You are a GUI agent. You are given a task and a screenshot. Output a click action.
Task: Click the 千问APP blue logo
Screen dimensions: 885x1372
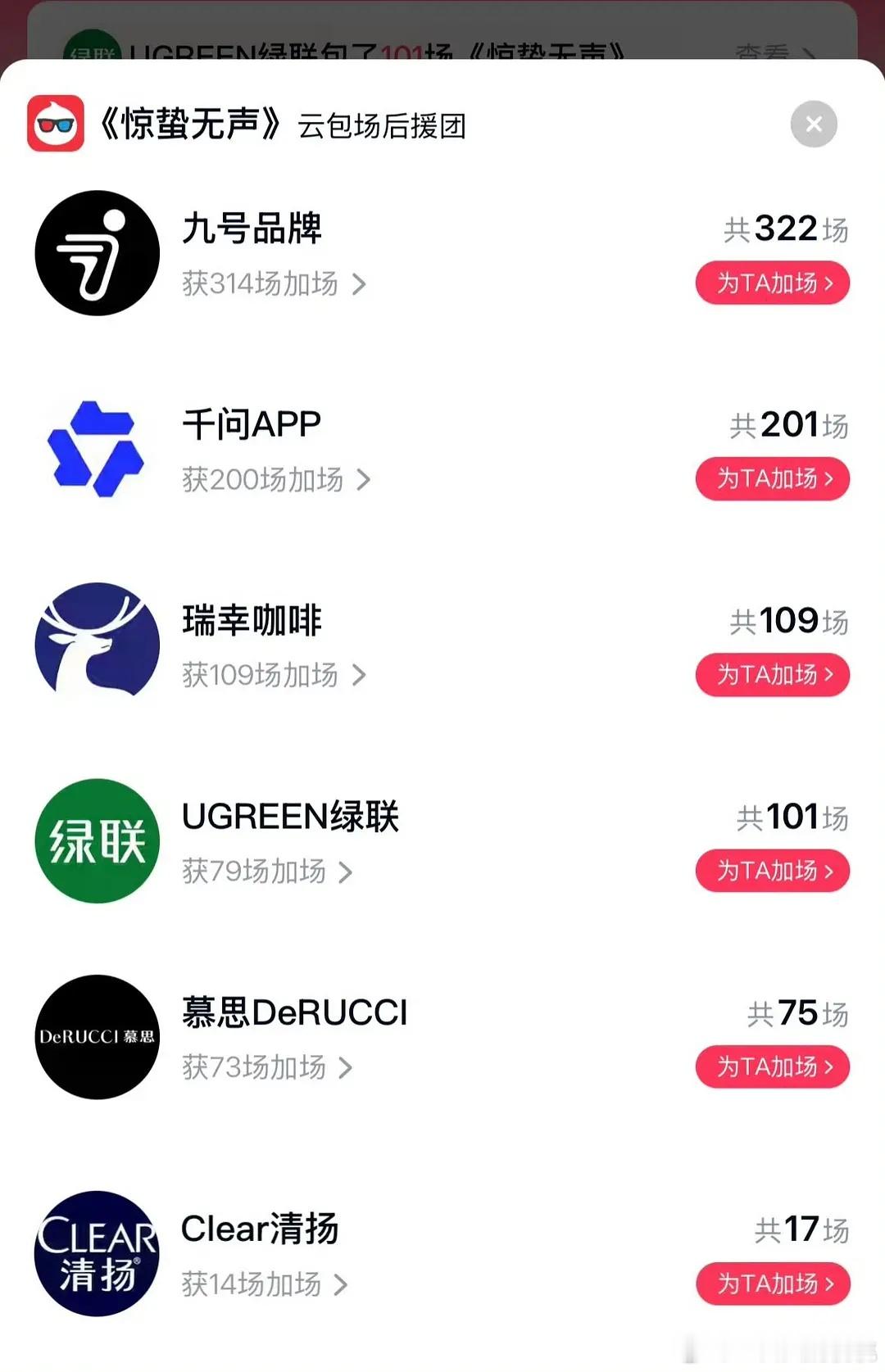pos(97,450)
